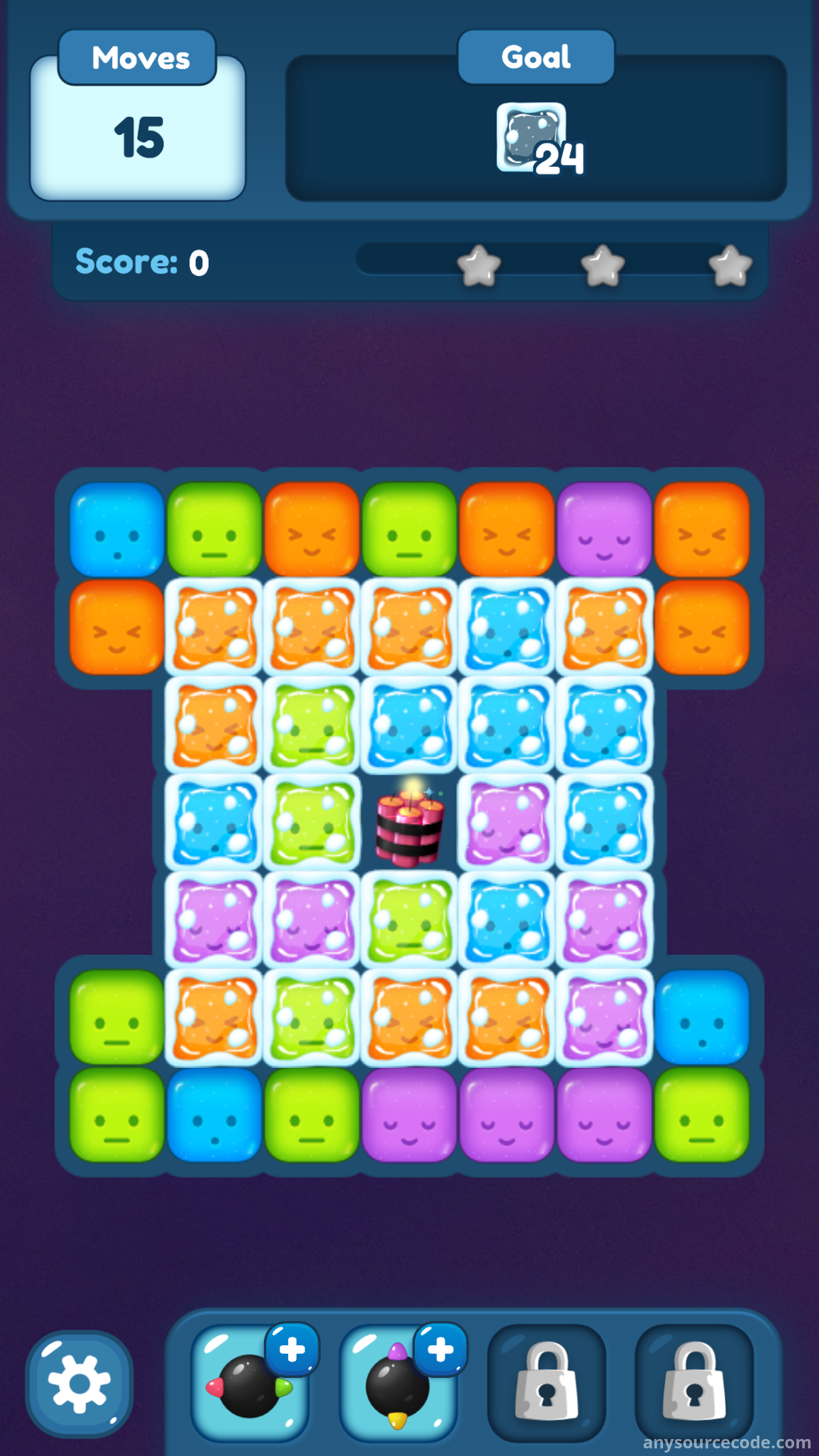Select the vertical bomb booster
The width and height of the screenshot is (819, 1456).
click(x=398, y=1384)
